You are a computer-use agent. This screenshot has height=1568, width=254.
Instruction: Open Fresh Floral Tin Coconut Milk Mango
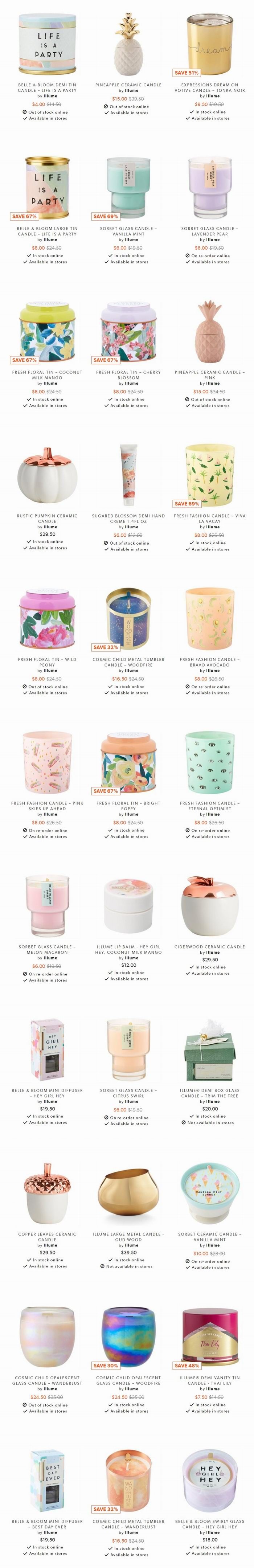click(47, 375)
